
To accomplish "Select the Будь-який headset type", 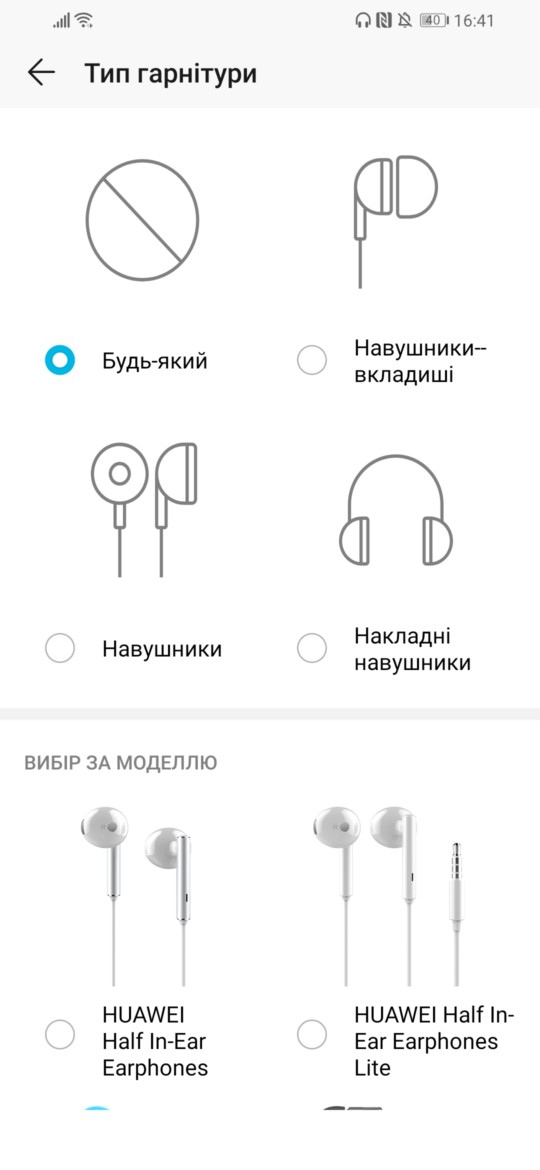I will click(x=60, y=360).
